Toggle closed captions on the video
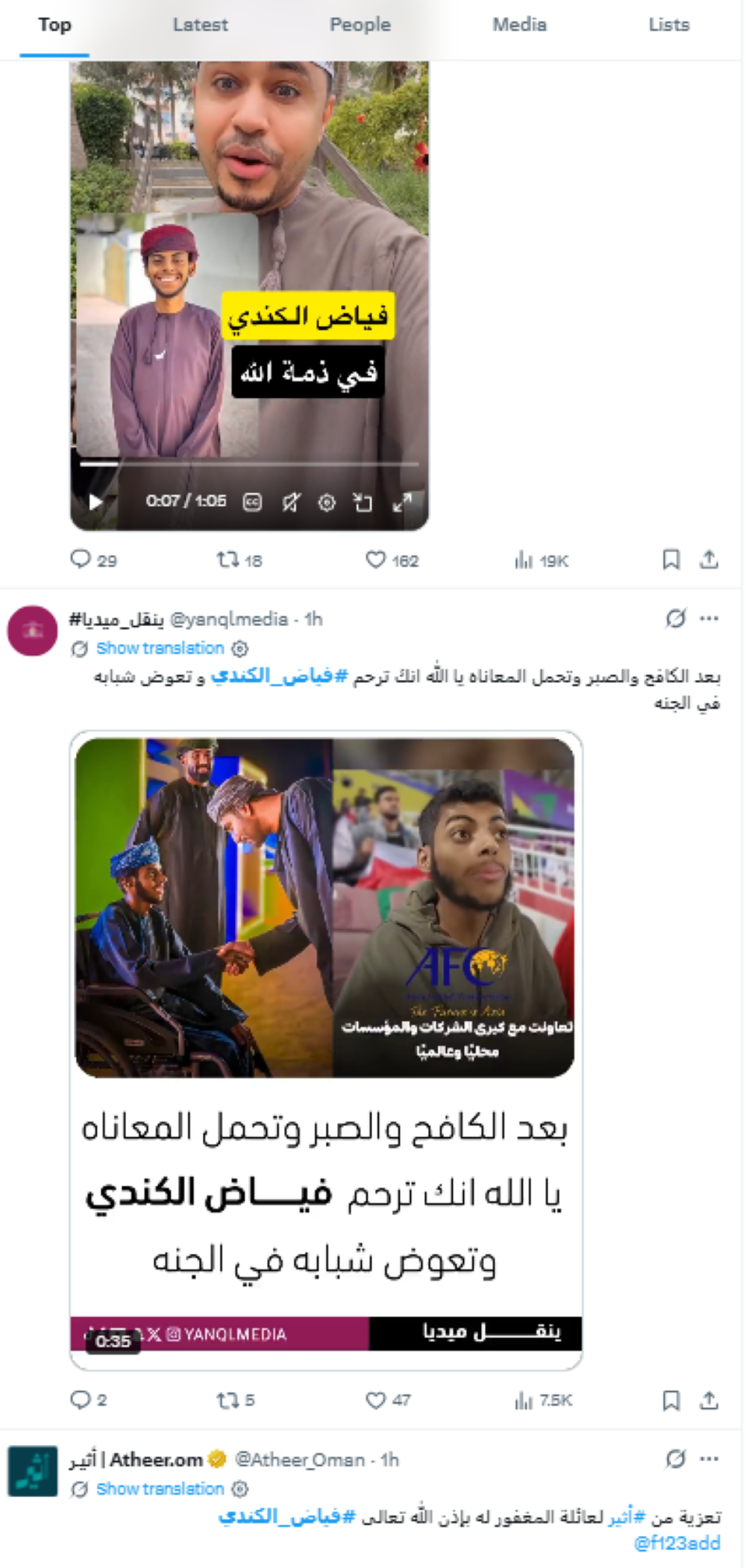This screenshot has height=1568, width=746. click(252, 502)
